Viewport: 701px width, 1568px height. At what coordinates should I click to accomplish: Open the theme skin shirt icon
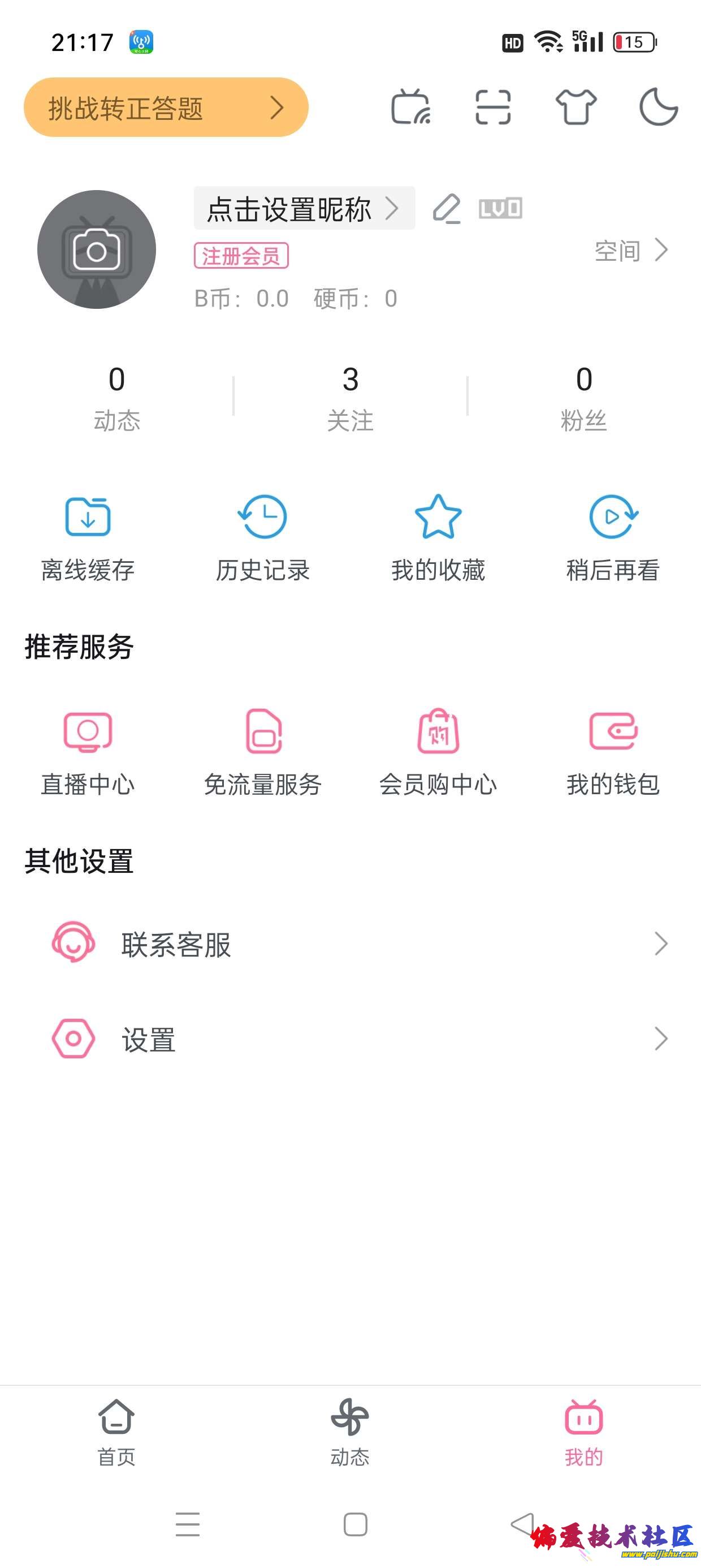pyautogui.click(x=575, y=107)
